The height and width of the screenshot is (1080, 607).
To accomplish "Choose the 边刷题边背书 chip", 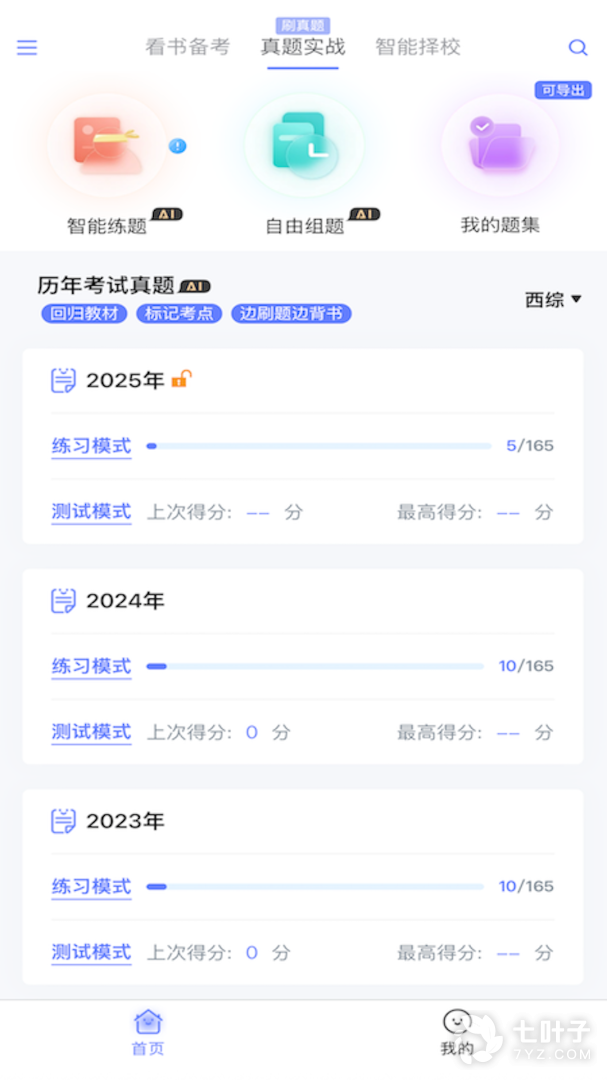I will tap(291, 313).
